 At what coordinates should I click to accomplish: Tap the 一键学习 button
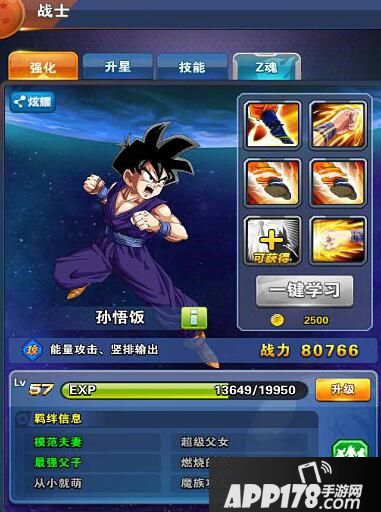point(304,291)
